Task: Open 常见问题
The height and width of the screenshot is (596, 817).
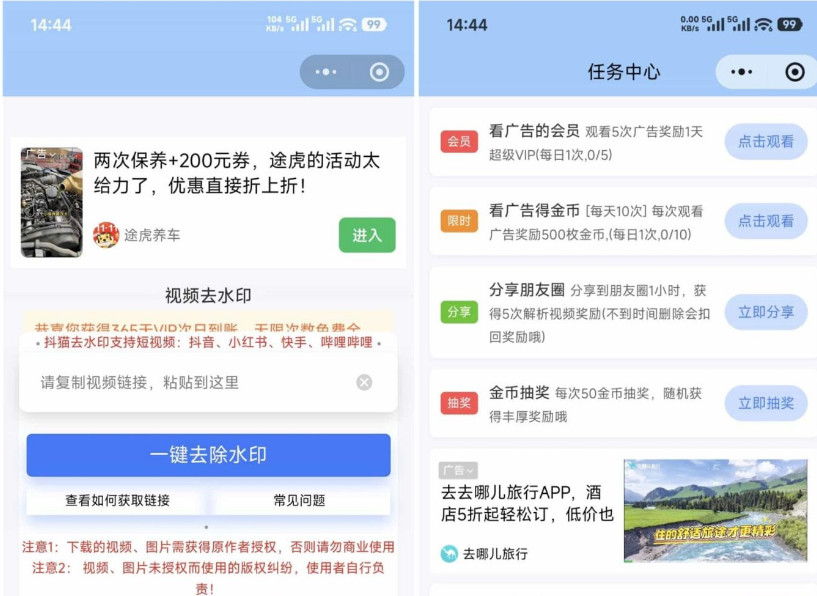Action: pyautogui.click(x=299, y=500)
